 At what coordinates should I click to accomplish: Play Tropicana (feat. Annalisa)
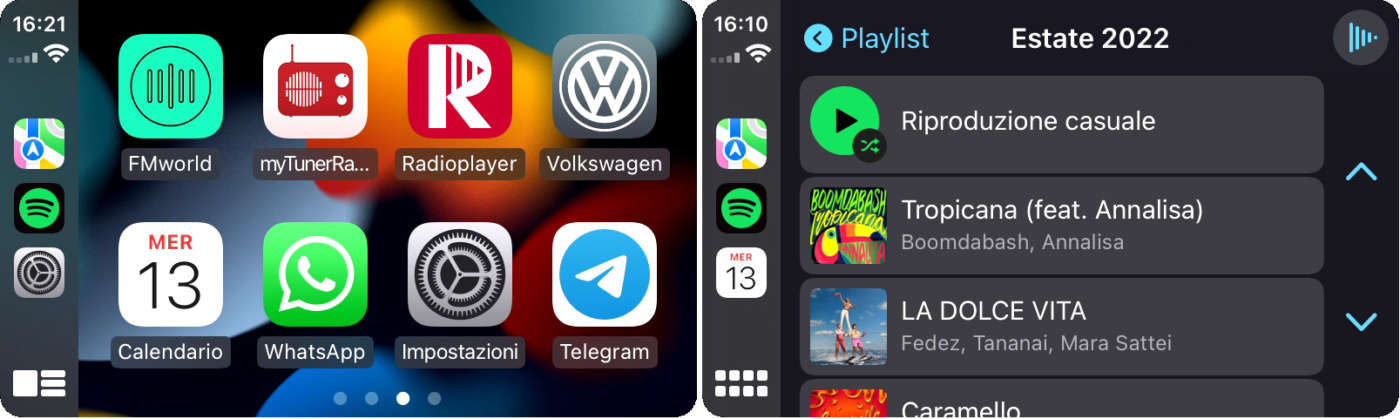1061,225
